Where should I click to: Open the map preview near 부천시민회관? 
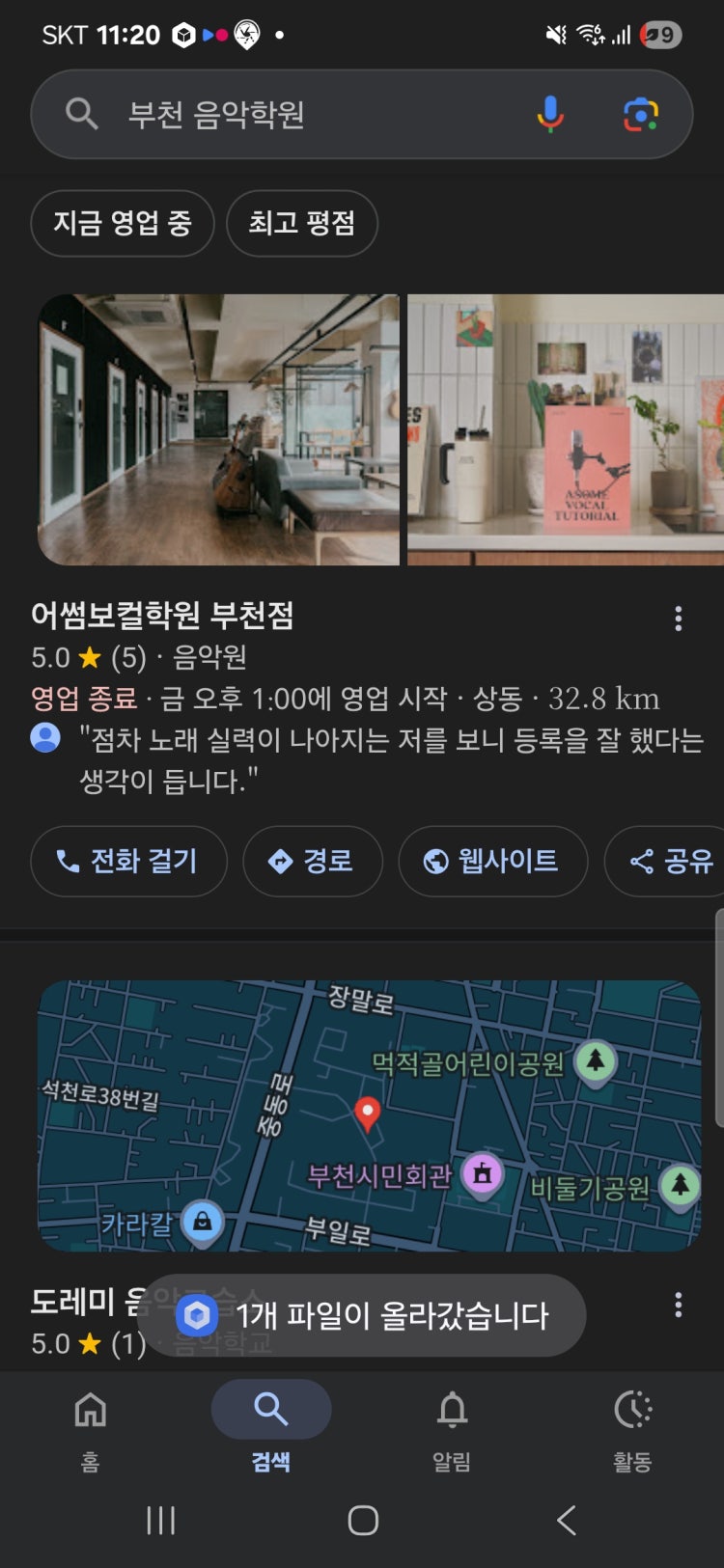(x=369, y=1115)
